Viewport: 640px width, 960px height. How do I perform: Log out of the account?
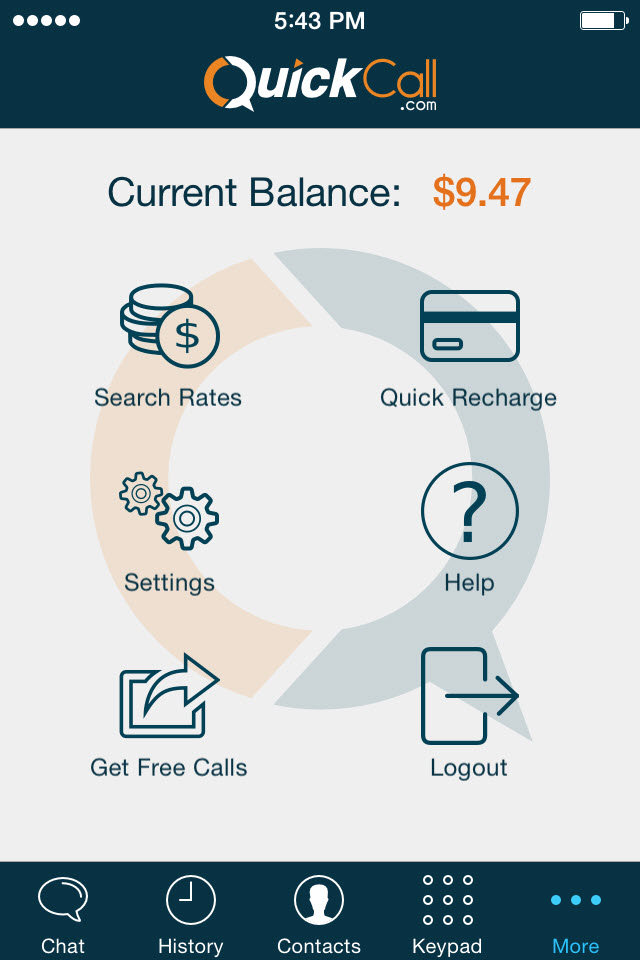[x=469, y=713]
